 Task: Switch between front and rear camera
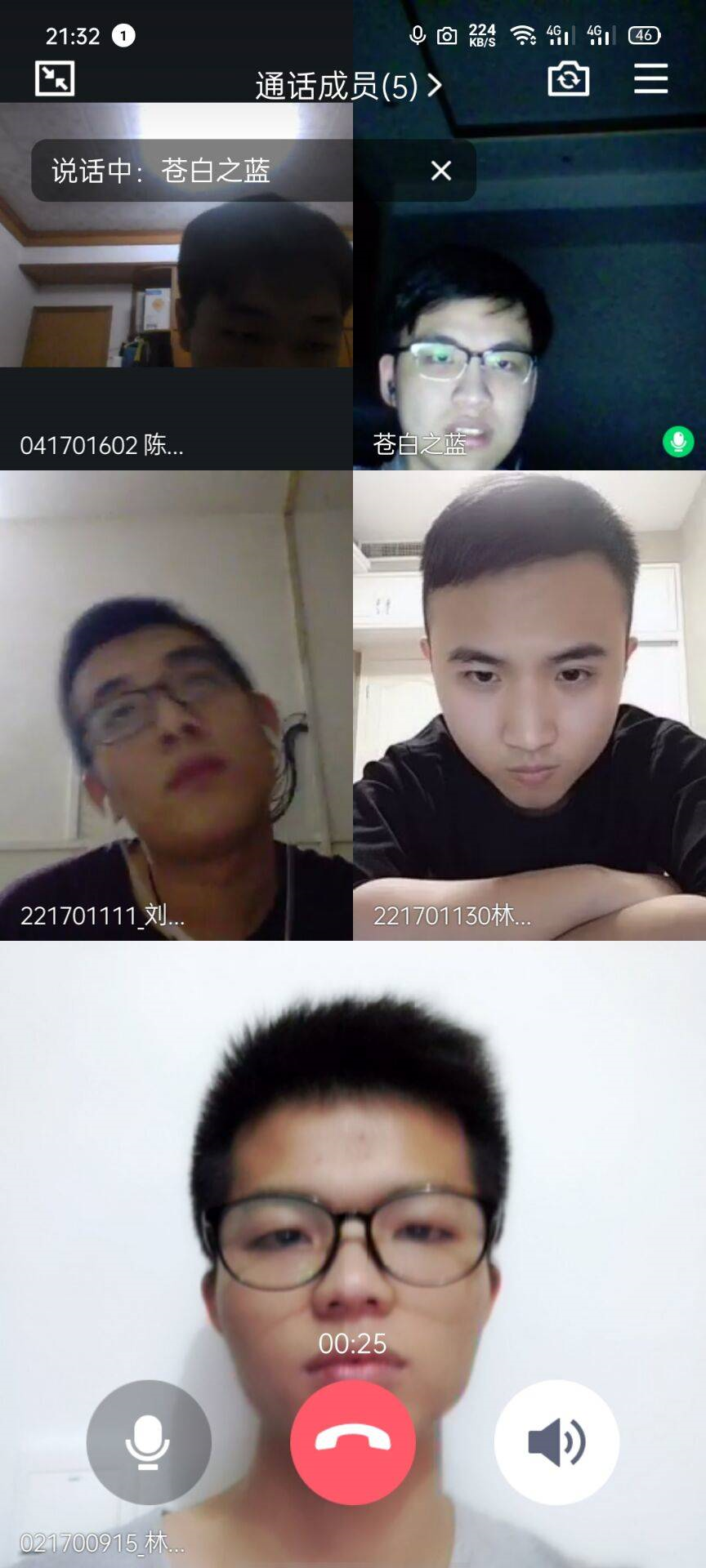coord(568,79)
